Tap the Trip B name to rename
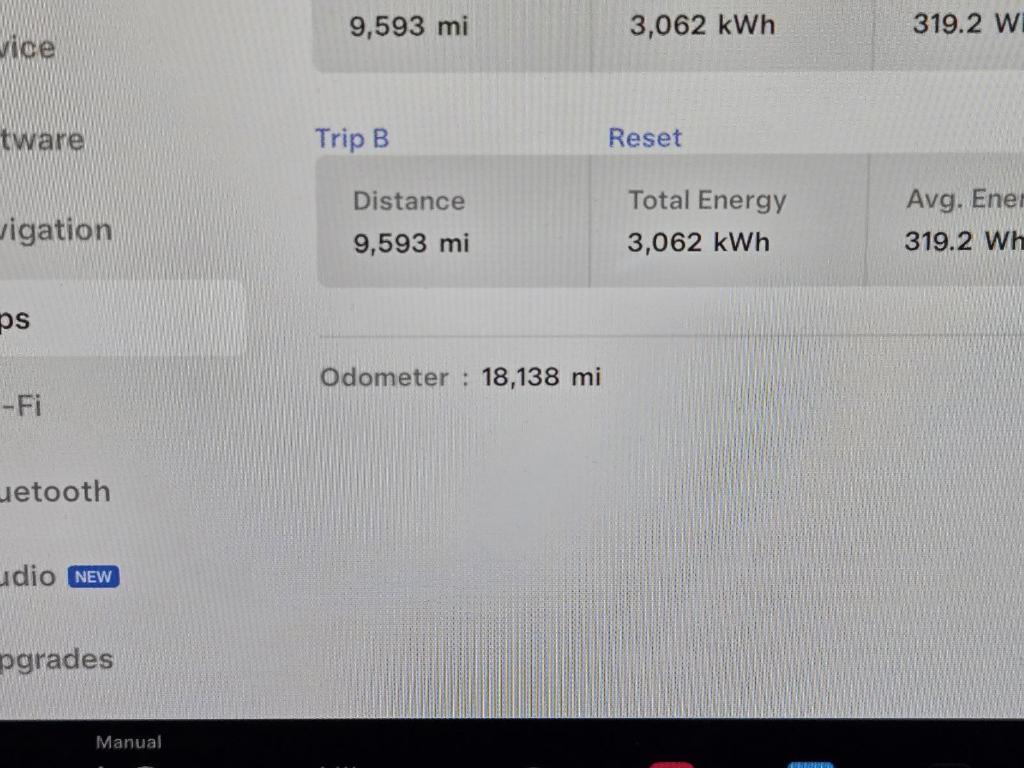Image resolution: width=1024 pixels, height=768 pixels. 352,138
